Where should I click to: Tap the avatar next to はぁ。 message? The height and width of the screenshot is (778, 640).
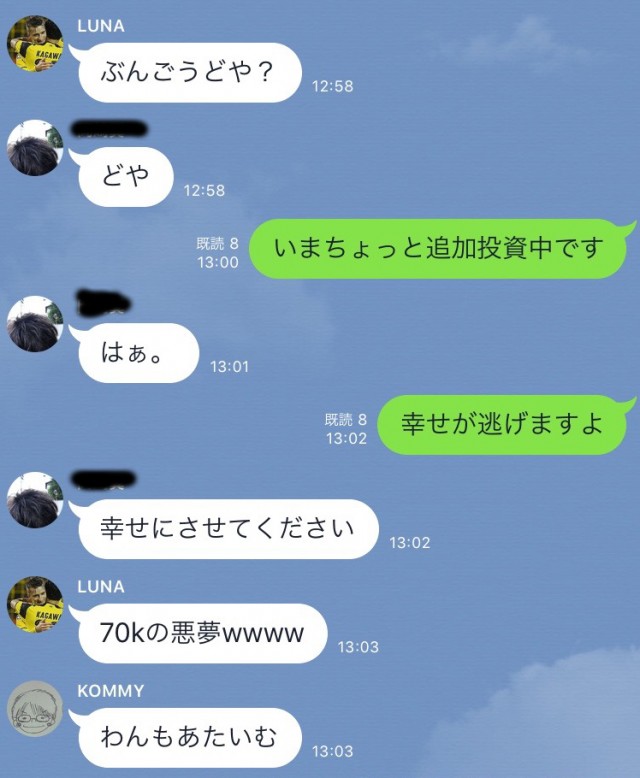click(x=35, y=323)
